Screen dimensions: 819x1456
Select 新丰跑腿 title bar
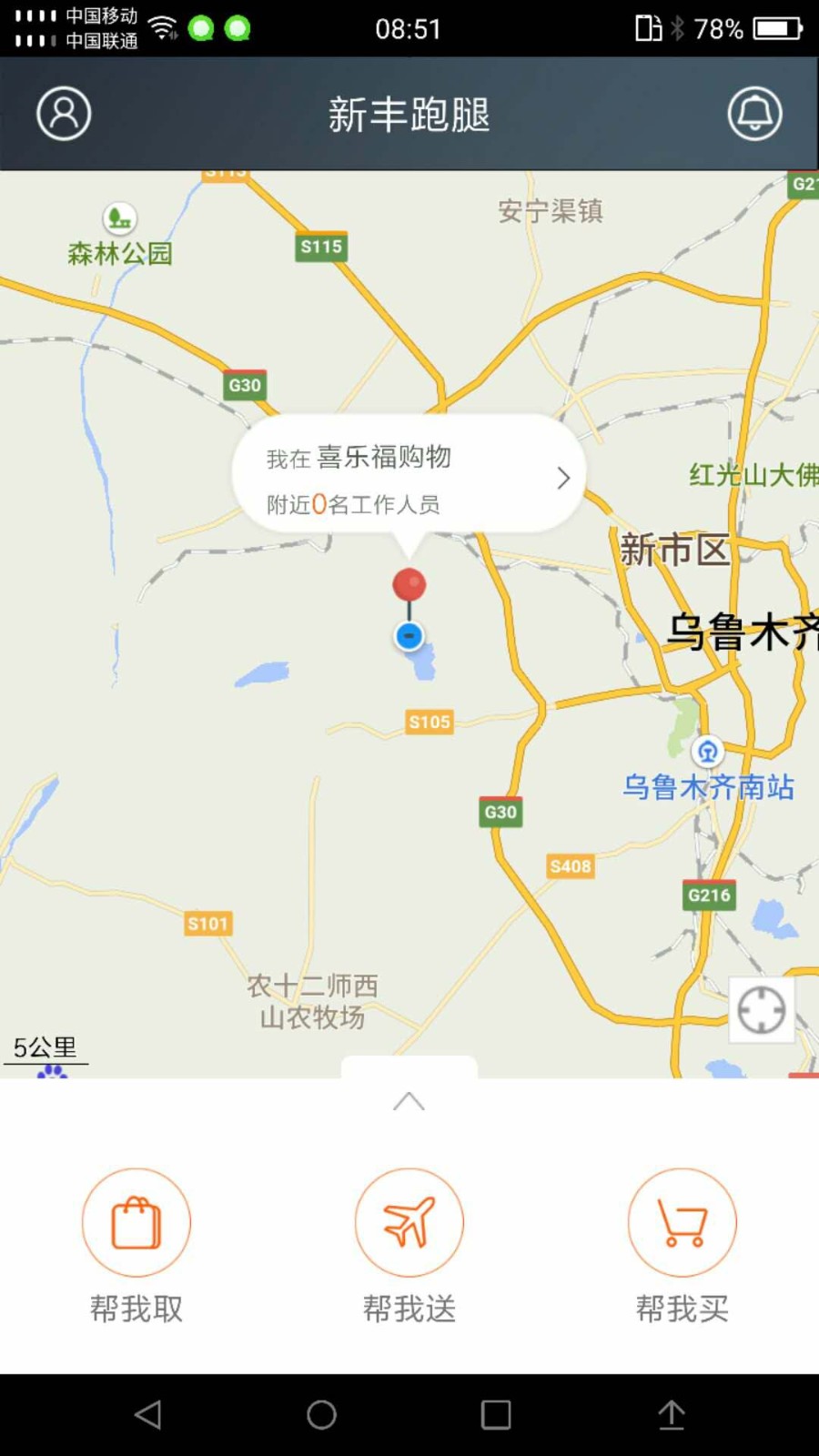click(409, 116)
